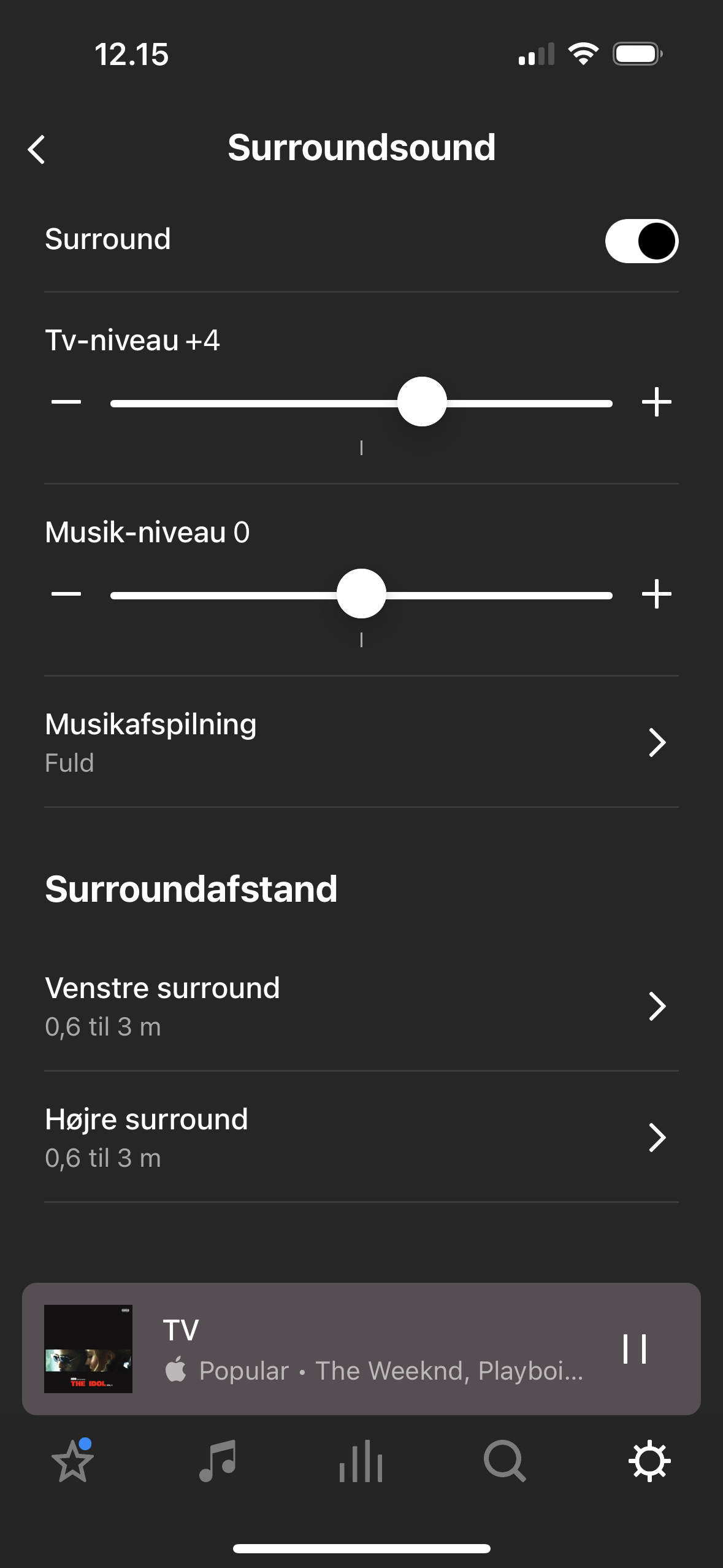Decrease Tv-niveau with the minus button
The image size is (723, 1568).
(66, 402)
